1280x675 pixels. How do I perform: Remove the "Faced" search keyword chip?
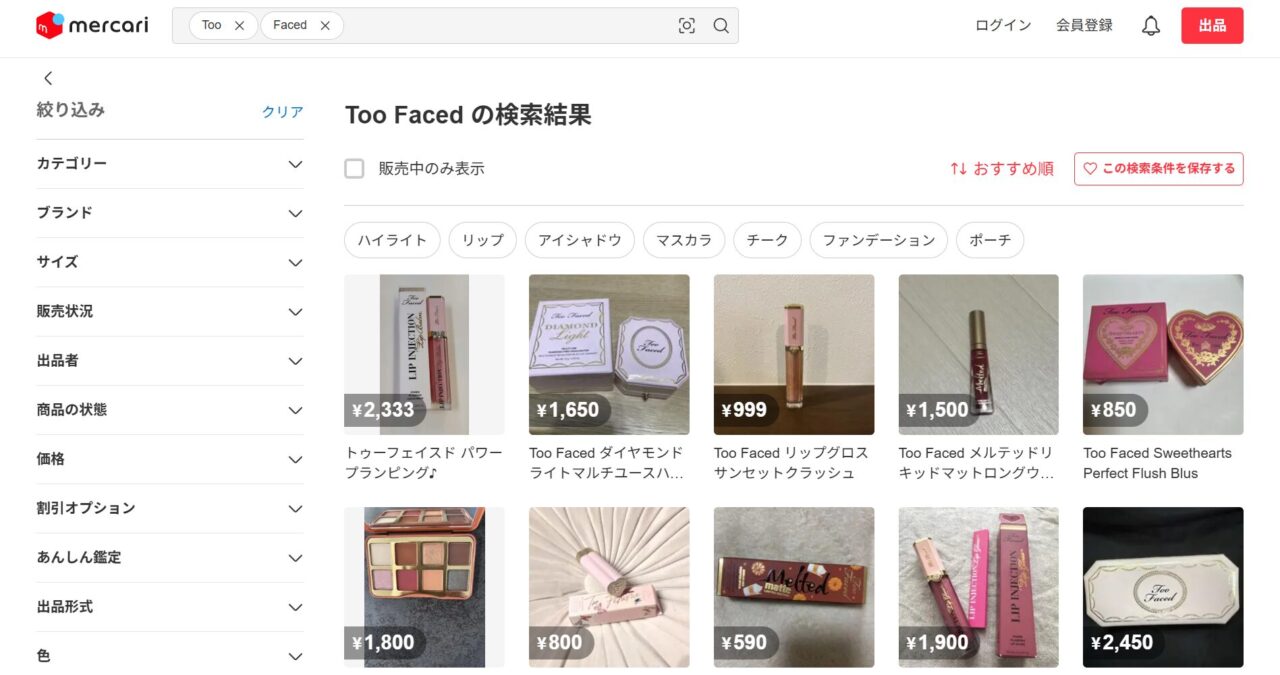click(325, 26)
